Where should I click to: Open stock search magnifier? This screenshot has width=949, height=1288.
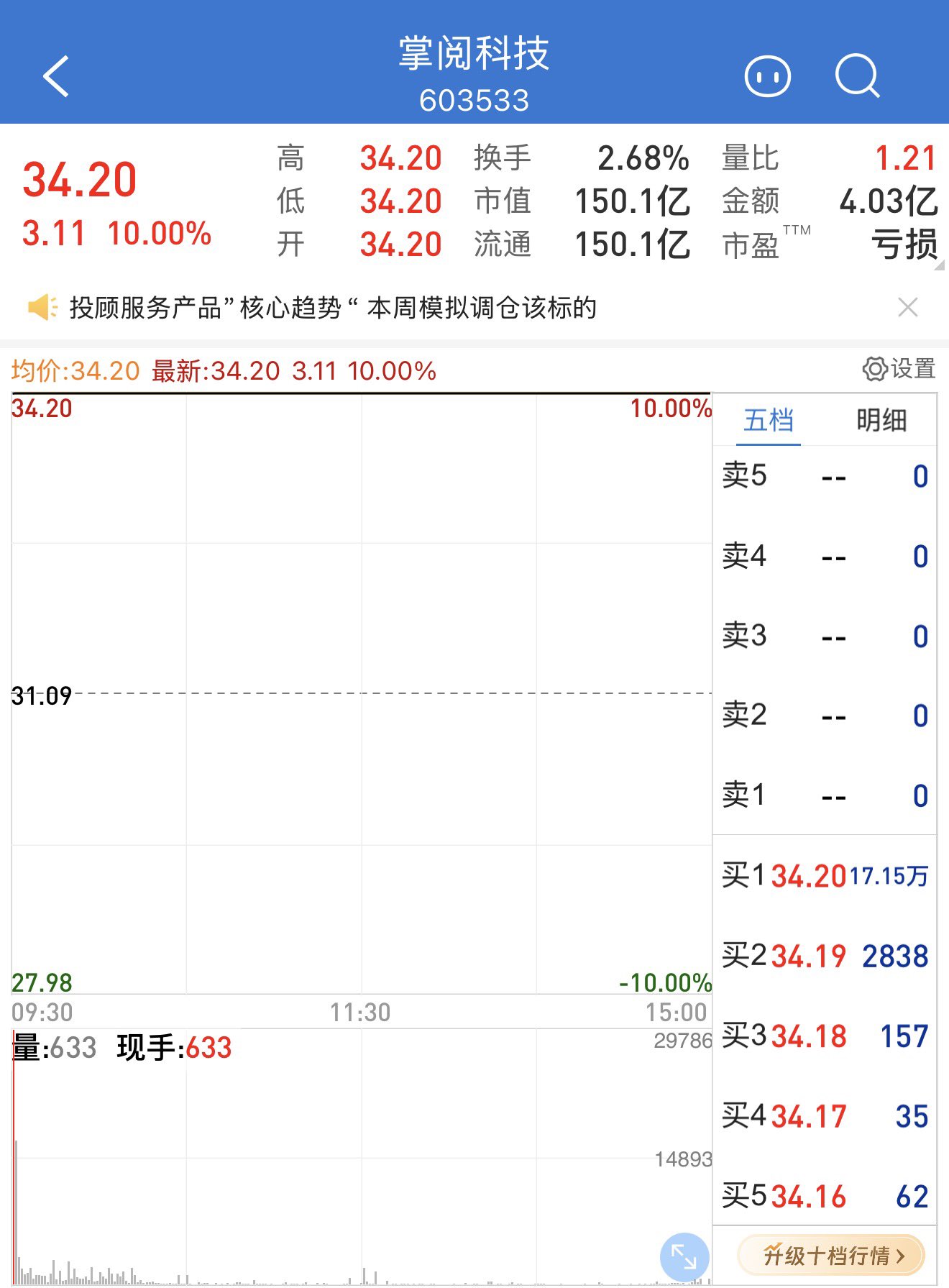coord(857,76)
